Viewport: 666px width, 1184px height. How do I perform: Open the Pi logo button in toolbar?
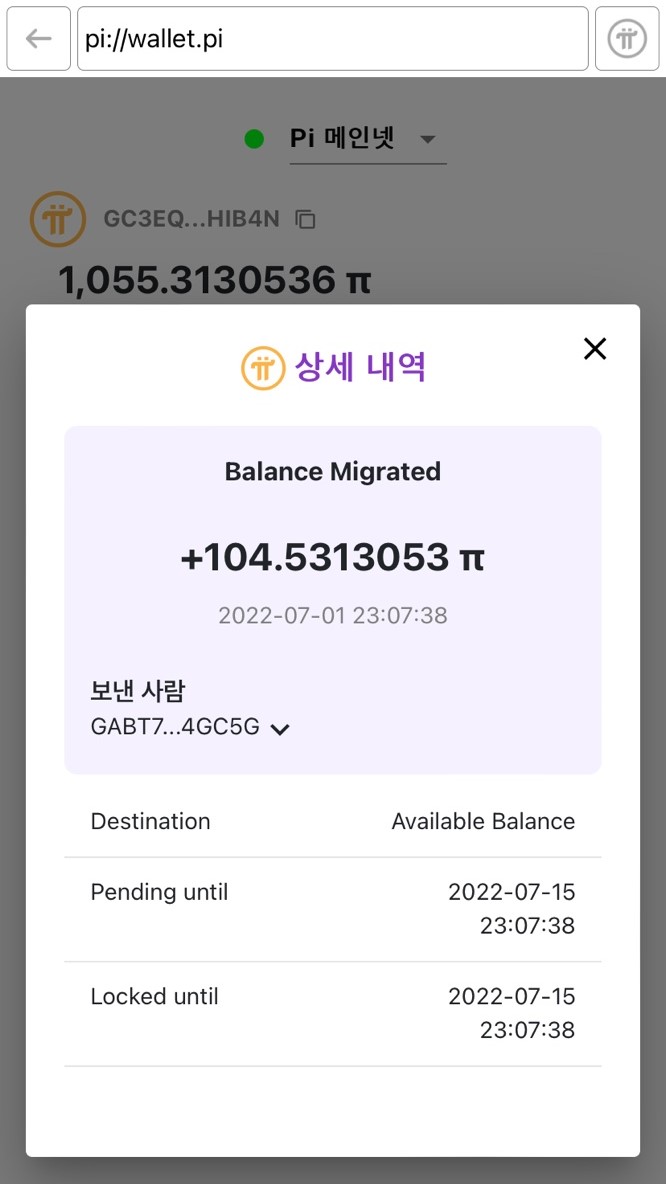coord(627,39)
